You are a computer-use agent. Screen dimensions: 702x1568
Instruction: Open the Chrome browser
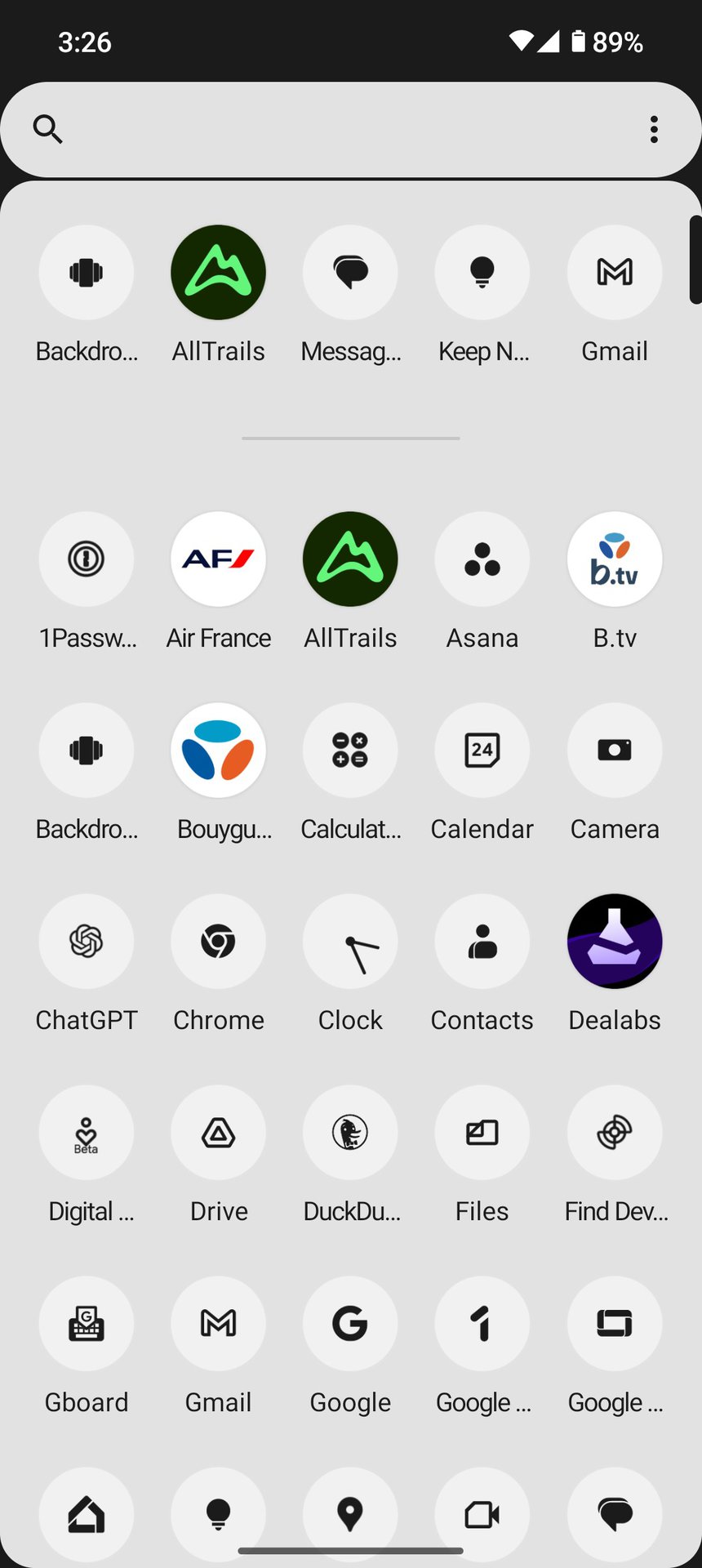pyautogui.click(x=218, y=942)
